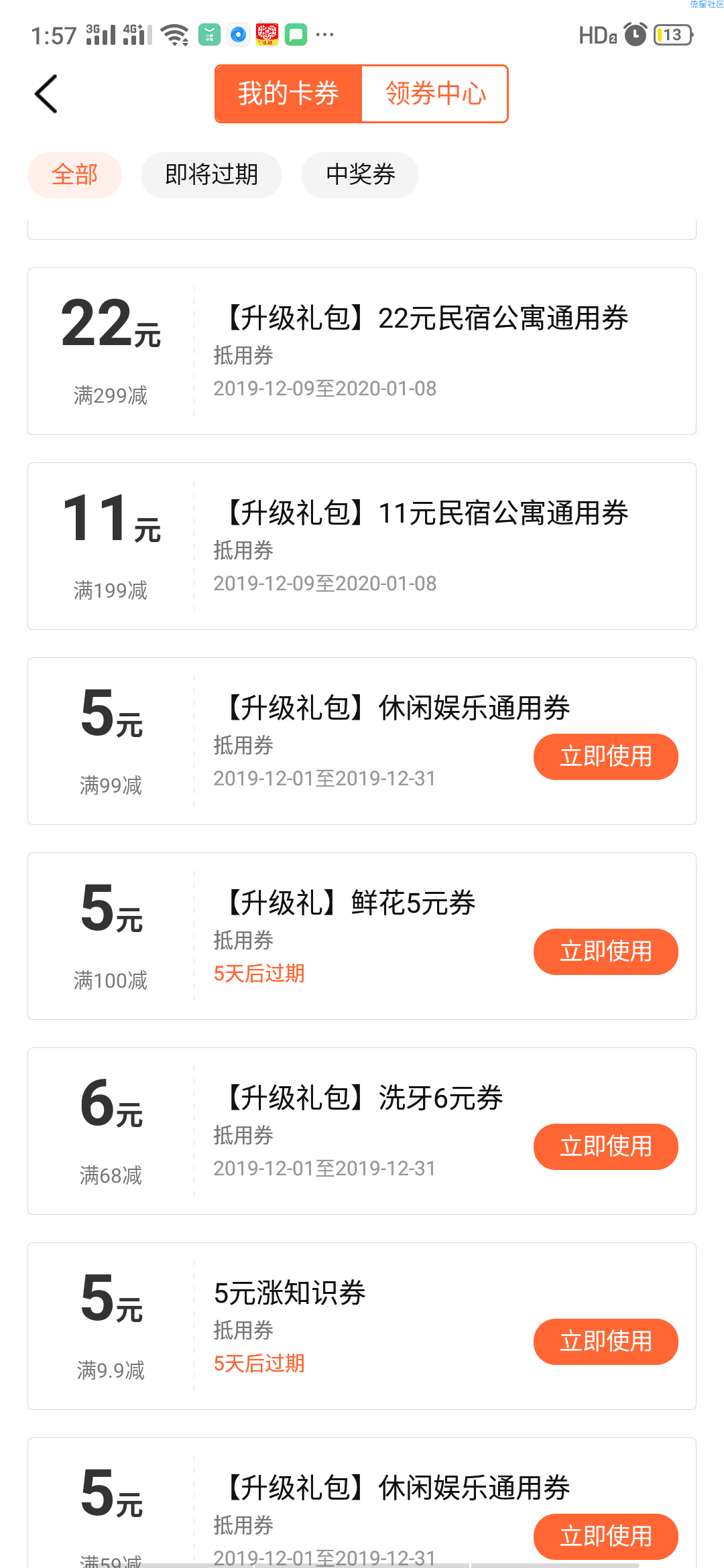The image size is (724, 1568).
Task: Open the 22元民宿公寓通用券 coupon card
Action: point(362,351)
